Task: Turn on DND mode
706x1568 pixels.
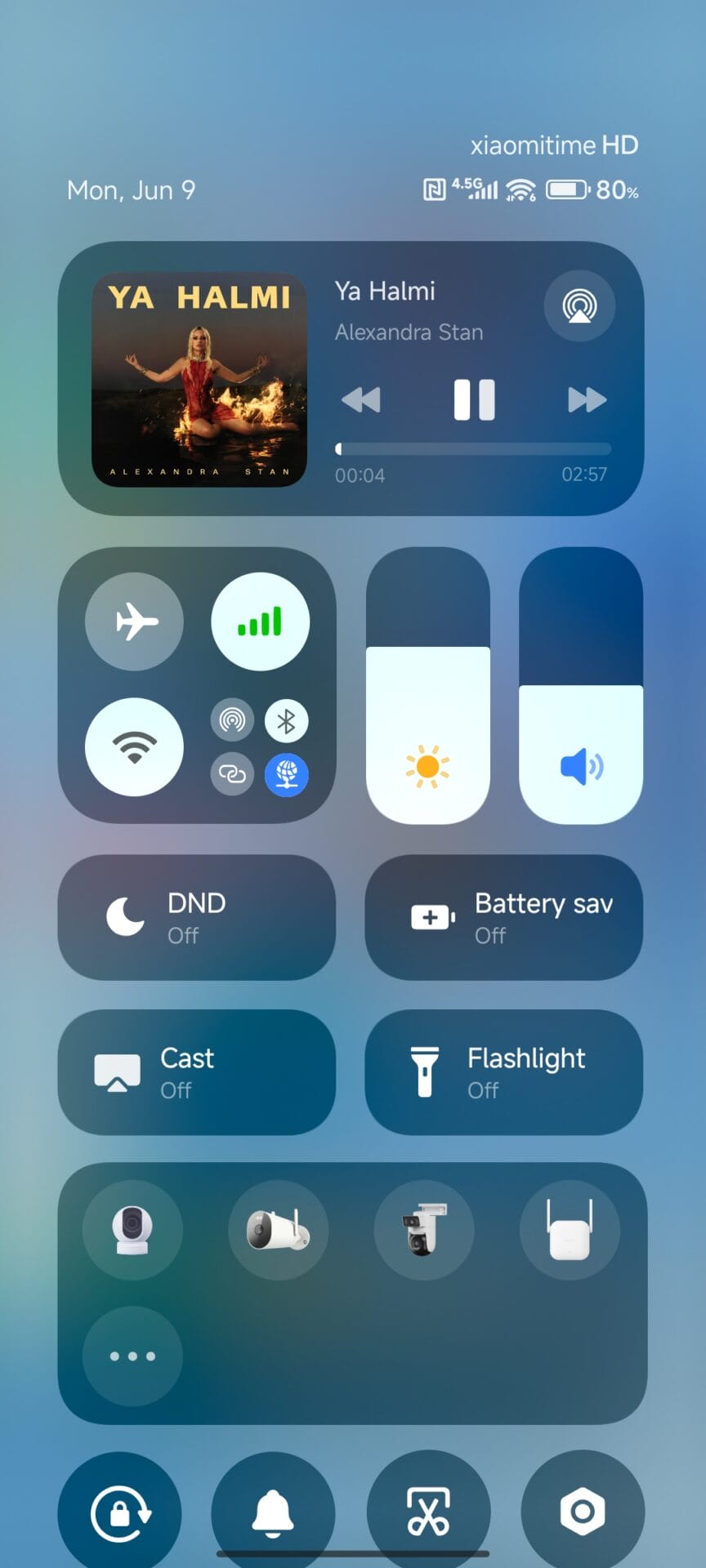Action: click(196, 917)
